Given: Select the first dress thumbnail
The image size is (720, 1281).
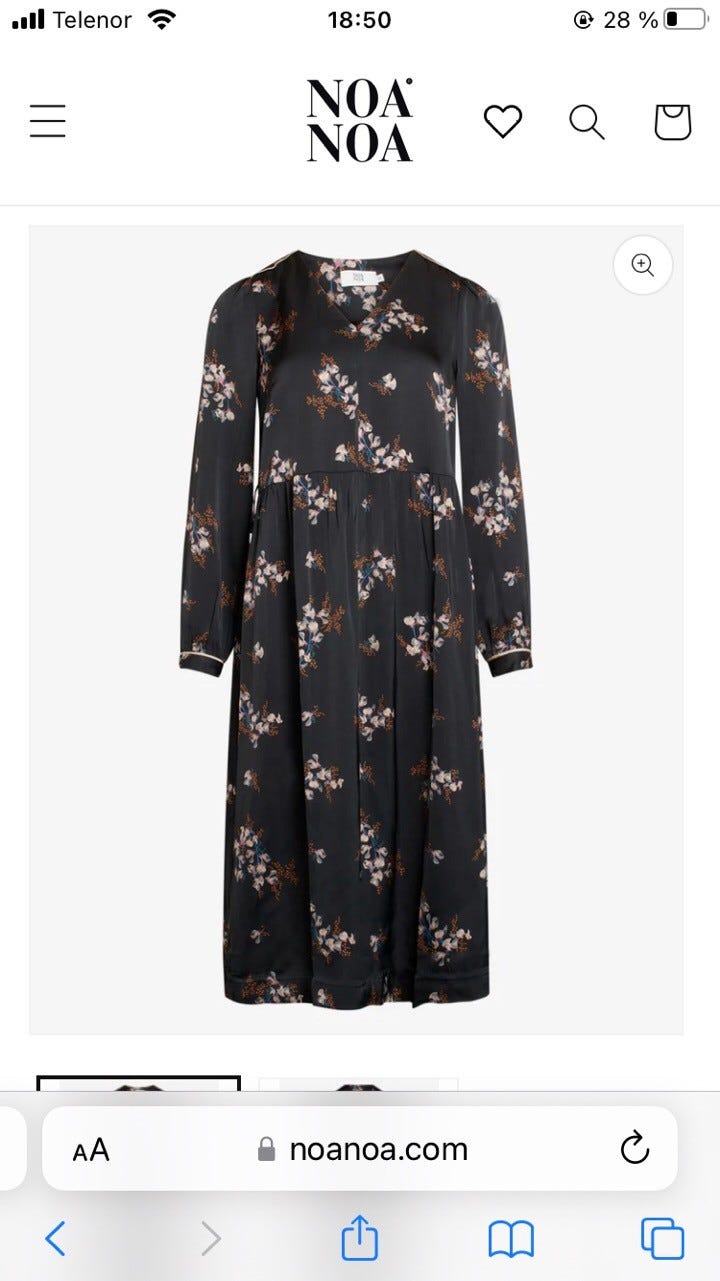Looking at the screenshot, I should [x=139, y=1083].
